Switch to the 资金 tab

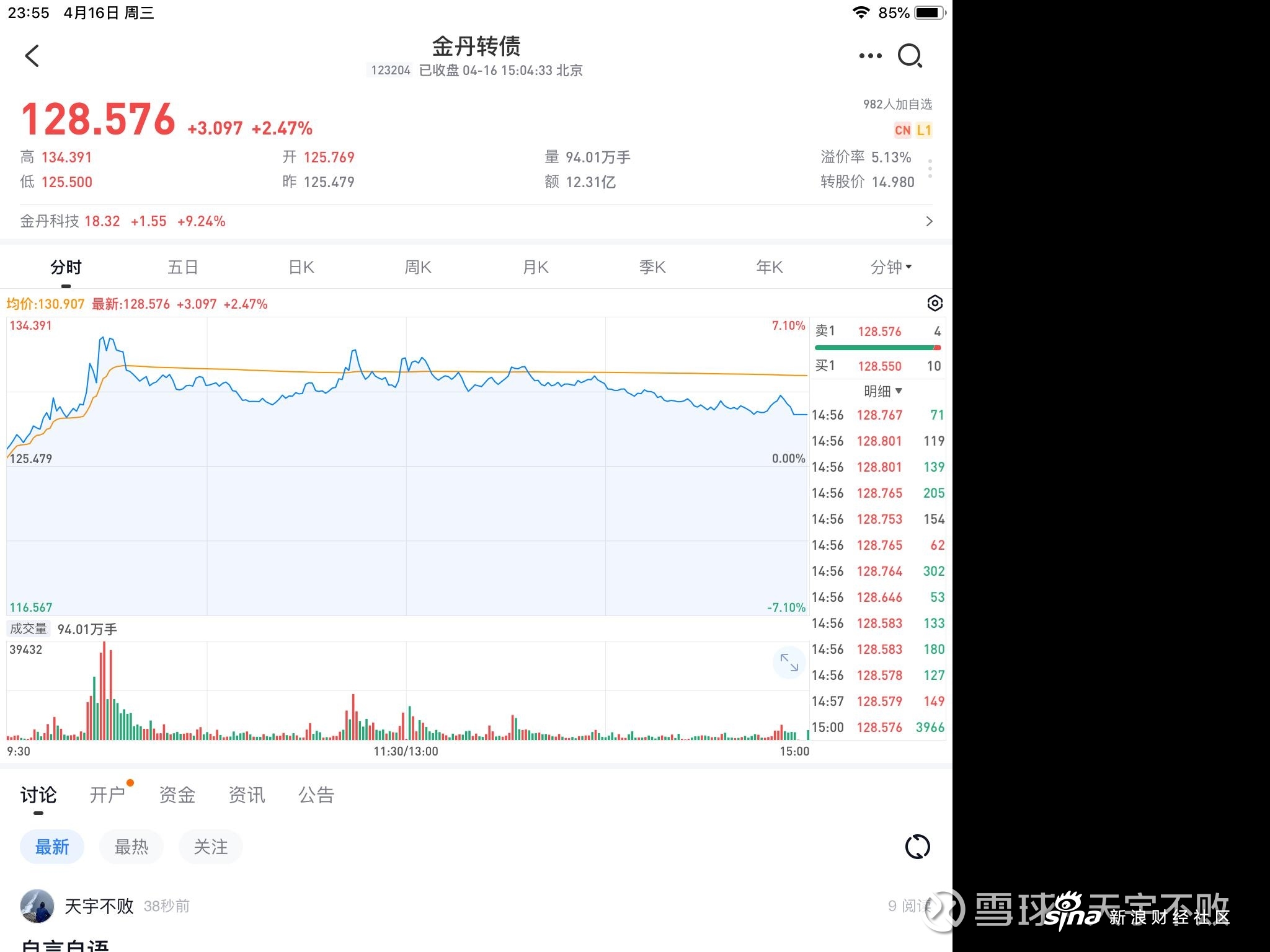(x=177, y=795)
